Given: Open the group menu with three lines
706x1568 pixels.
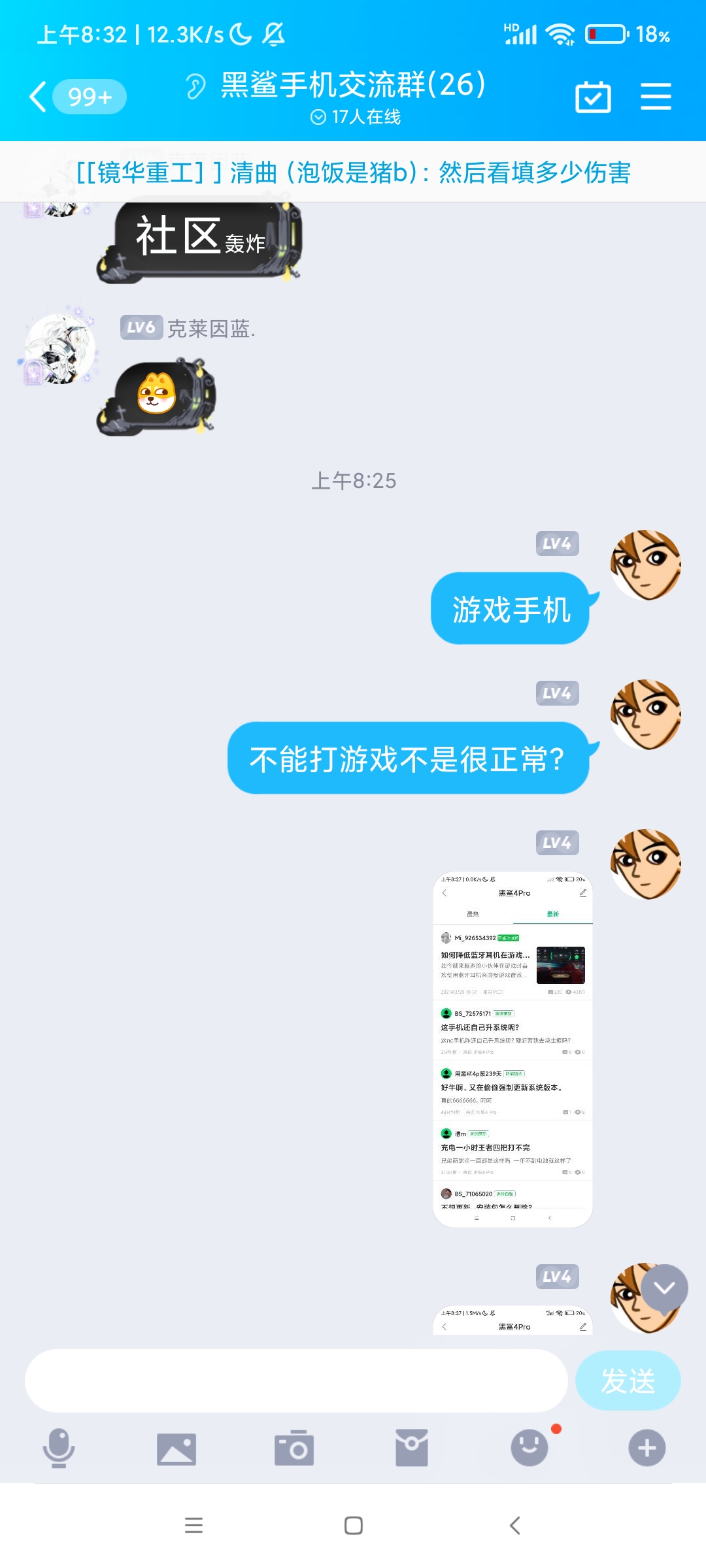Looking at the screenshot, I should point(656,97).
